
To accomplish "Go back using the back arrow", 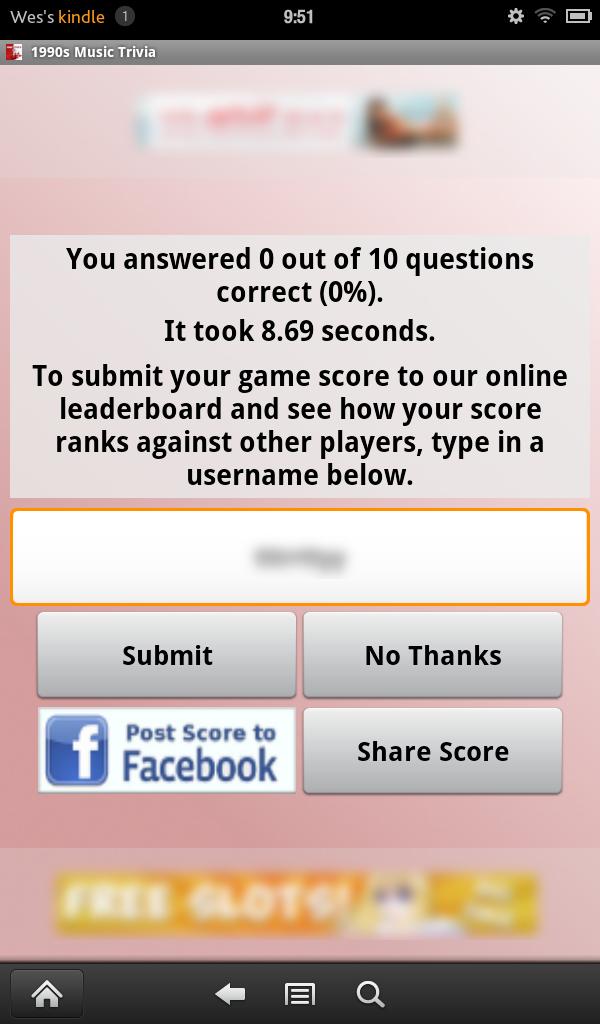I will tap(231, 994).
